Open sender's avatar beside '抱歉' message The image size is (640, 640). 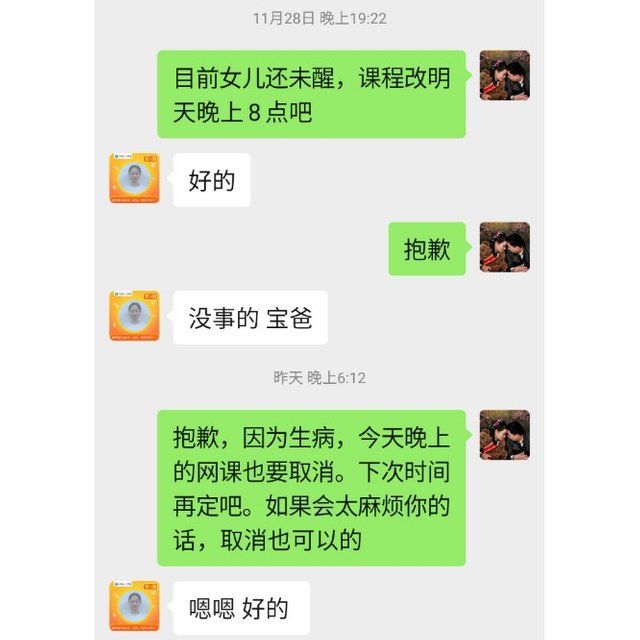(504, 247)
